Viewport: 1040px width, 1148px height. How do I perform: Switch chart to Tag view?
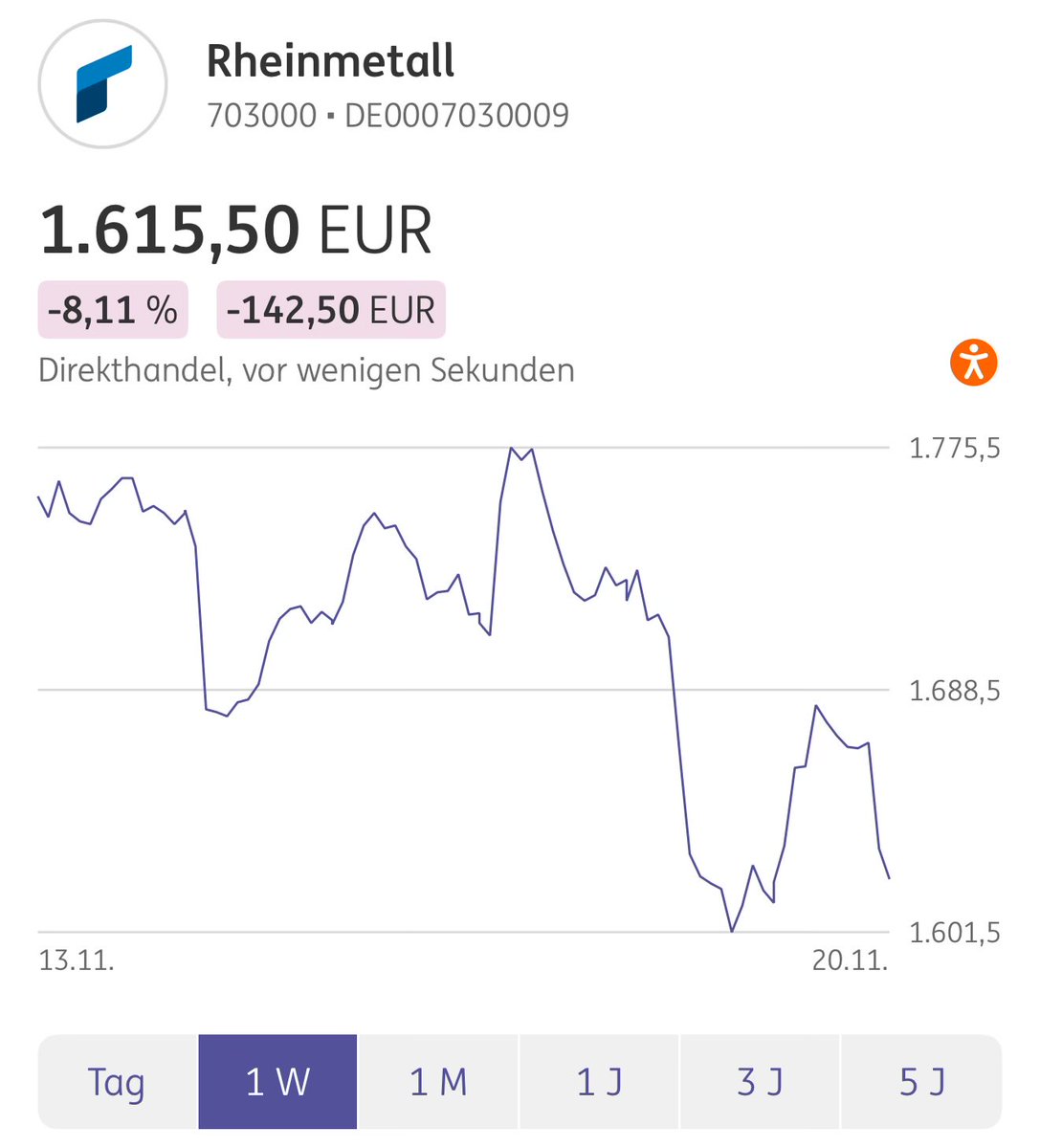[118, 1081]
